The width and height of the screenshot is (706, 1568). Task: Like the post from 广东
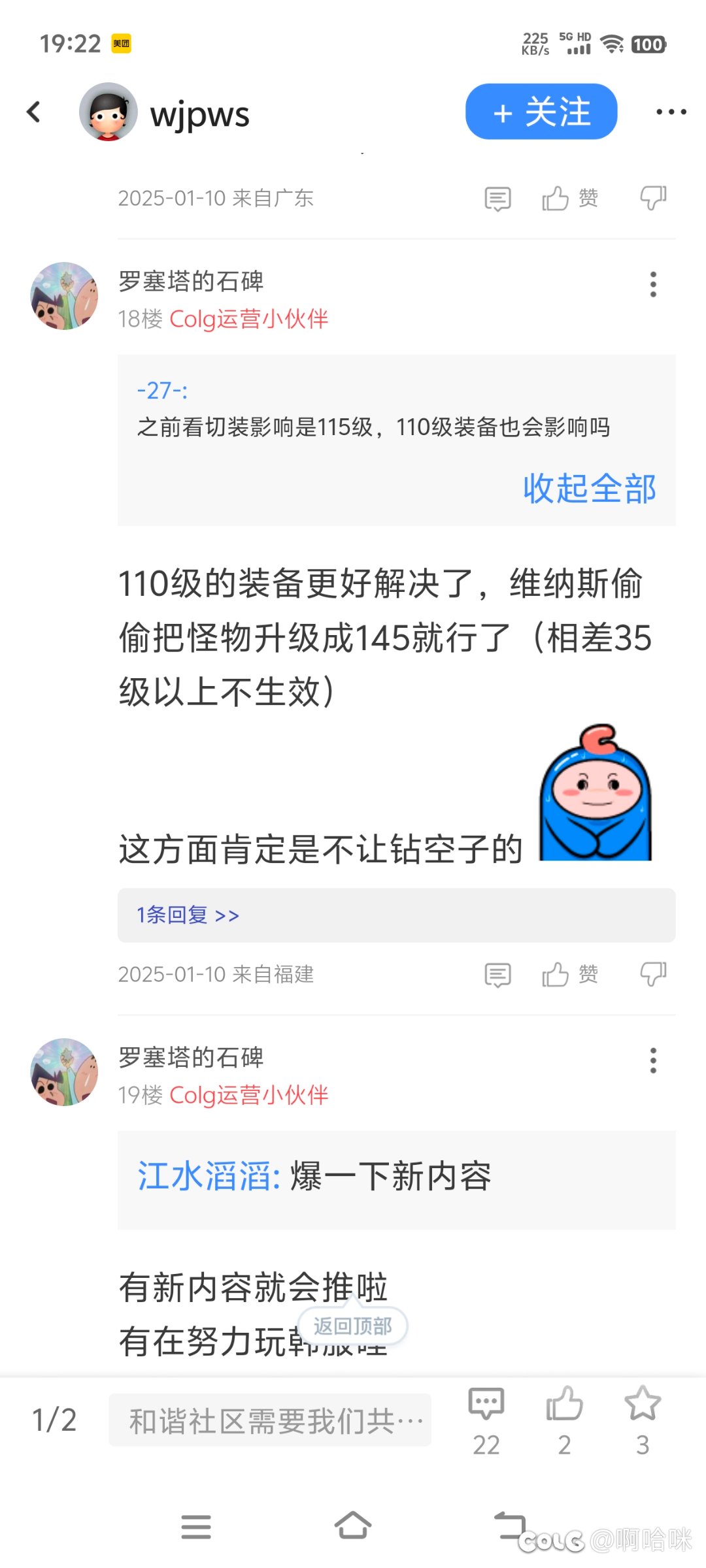click(570, 198)
